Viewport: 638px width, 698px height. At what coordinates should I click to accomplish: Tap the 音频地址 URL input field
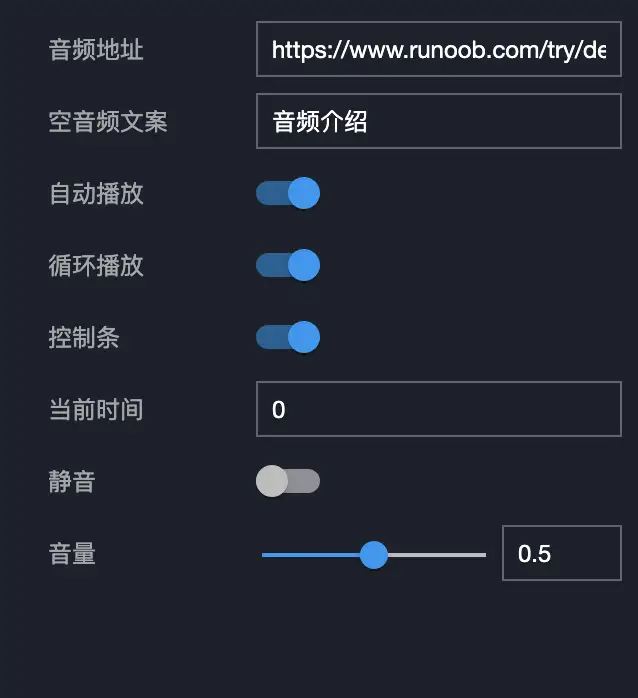[x=438, y=50]
